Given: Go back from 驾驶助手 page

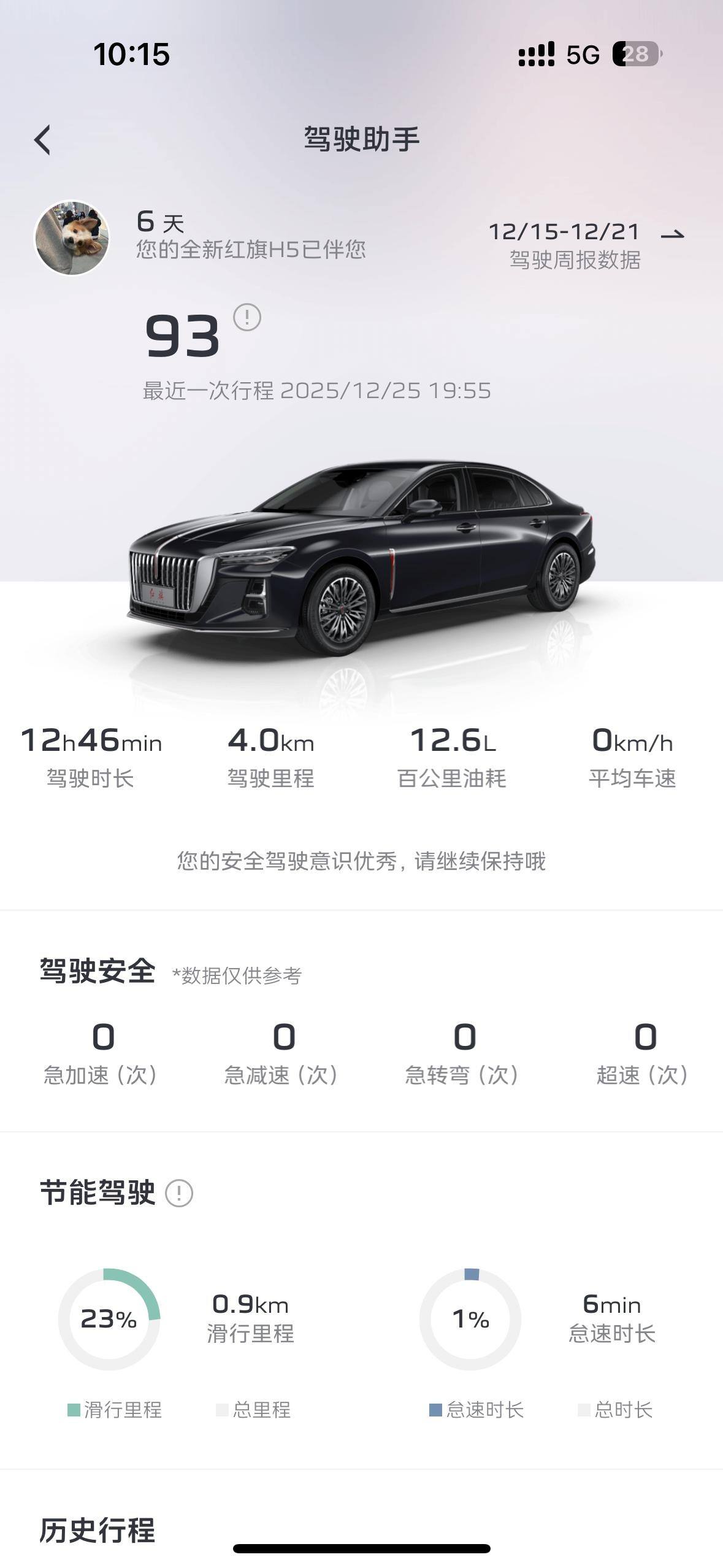Looking at the screenshot, I should pos(42,140).
